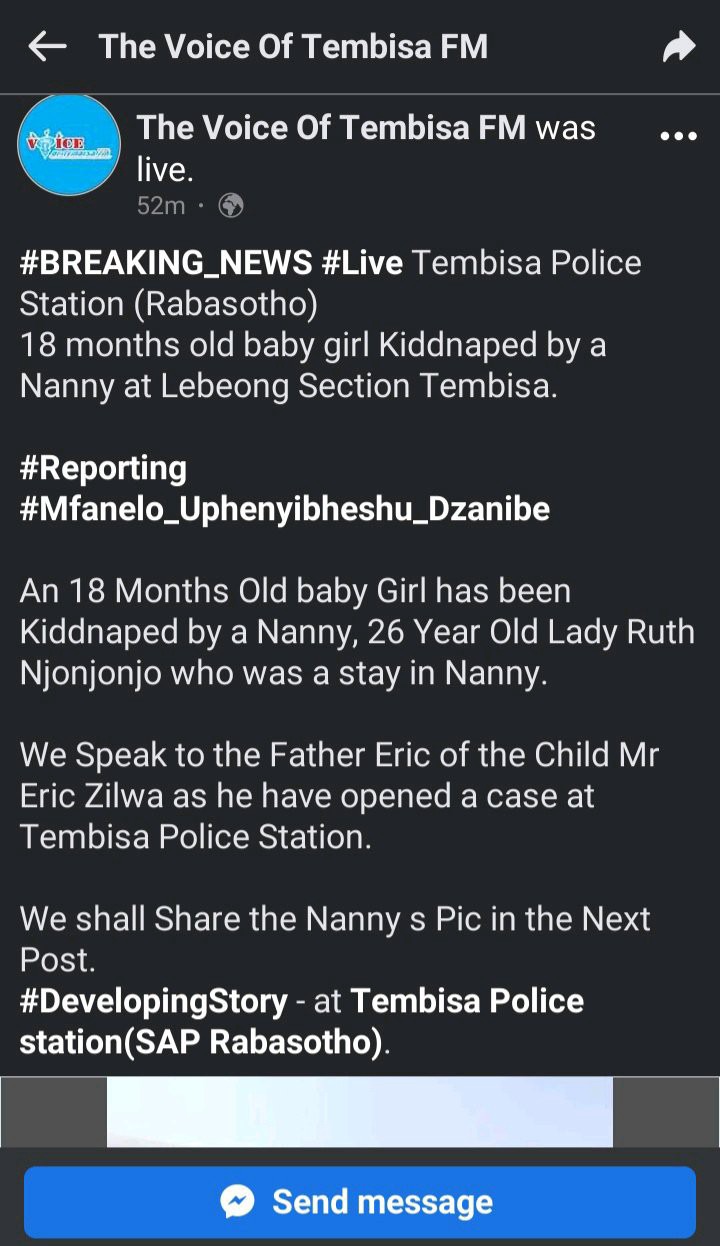This screenshot has width=720, height=1246.
Task: Open Tembisa Police station(SAP Rabasotho) location link
Action: 302,1021
